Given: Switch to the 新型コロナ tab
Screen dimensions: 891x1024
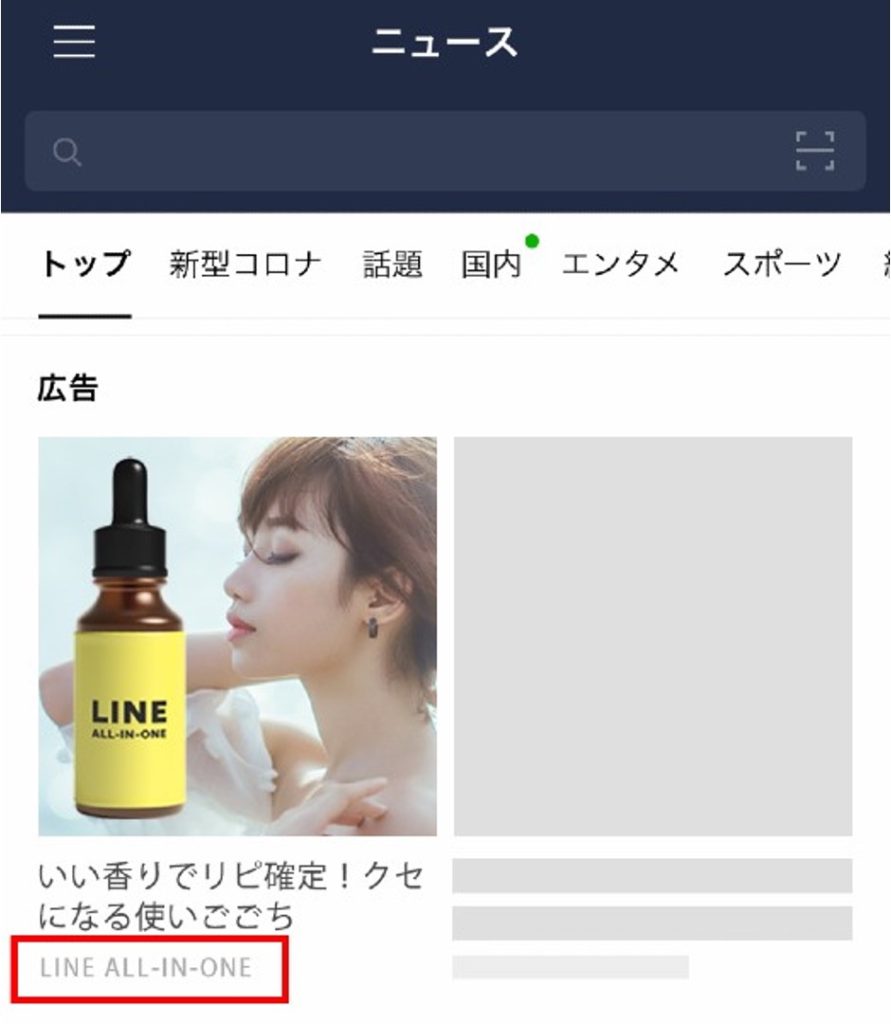Looking at the screenshot, I should click(x=246, y=265).
